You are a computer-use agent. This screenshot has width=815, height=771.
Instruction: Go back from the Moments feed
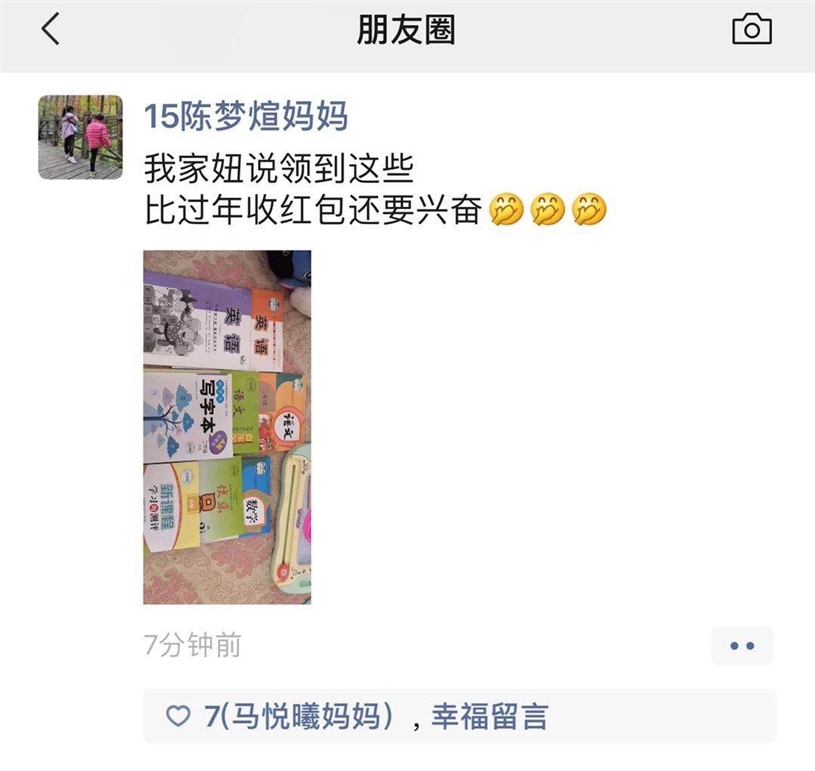51,29
